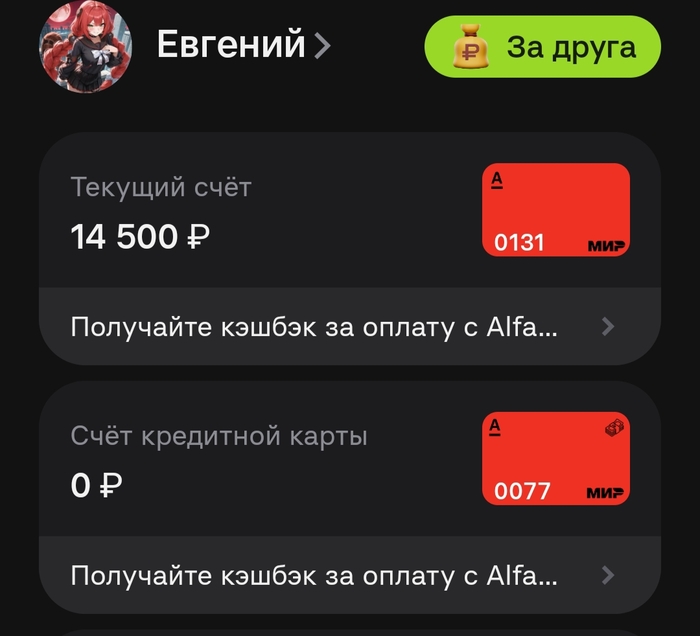The width and height of the screenshot is (700, 636).
Task: Open the За друга referral button
Action: click(x=542, y=46)
